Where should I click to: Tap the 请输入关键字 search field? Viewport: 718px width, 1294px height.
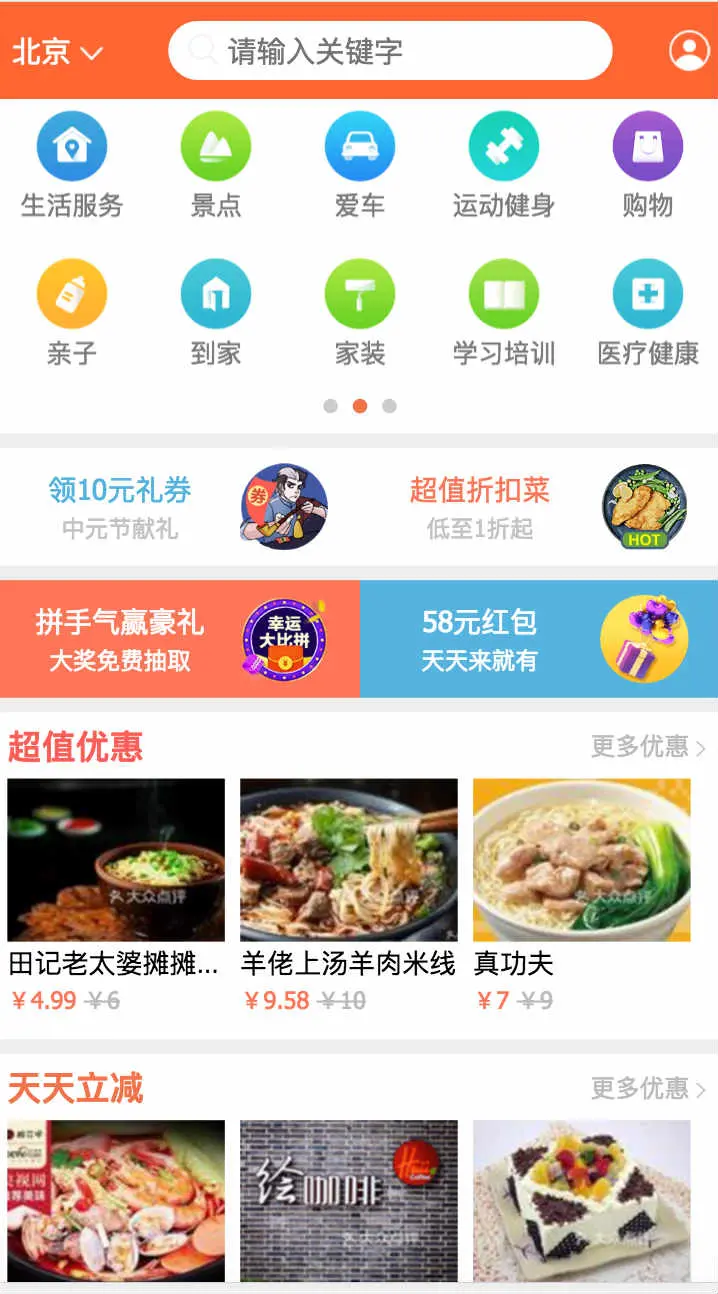click(x=390, y=51)
